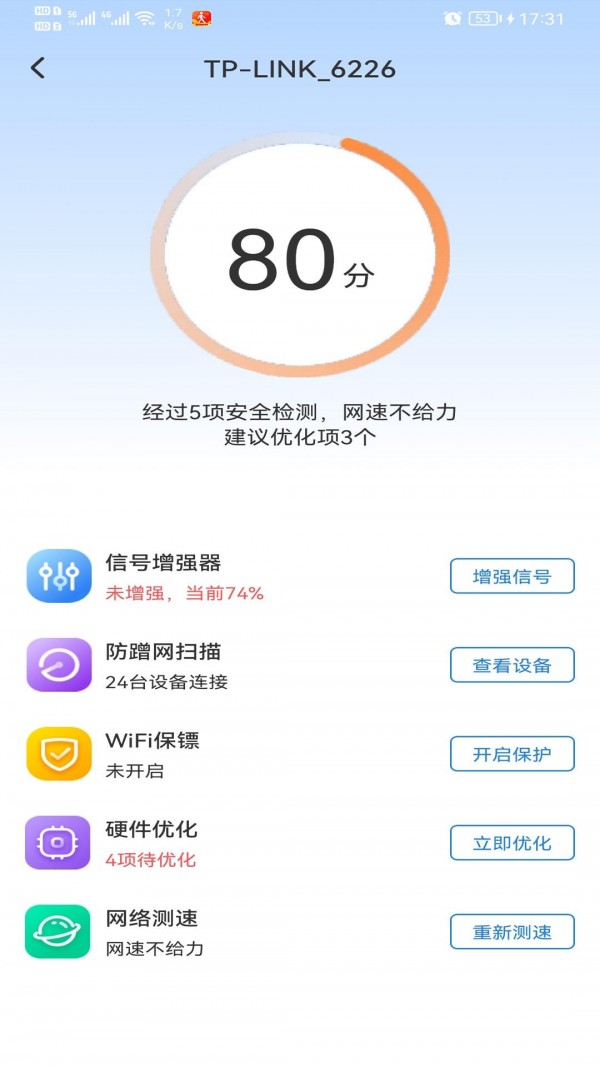Run the speed test again with 重新测速
The image size is (600, 1067).
(512, 932)
